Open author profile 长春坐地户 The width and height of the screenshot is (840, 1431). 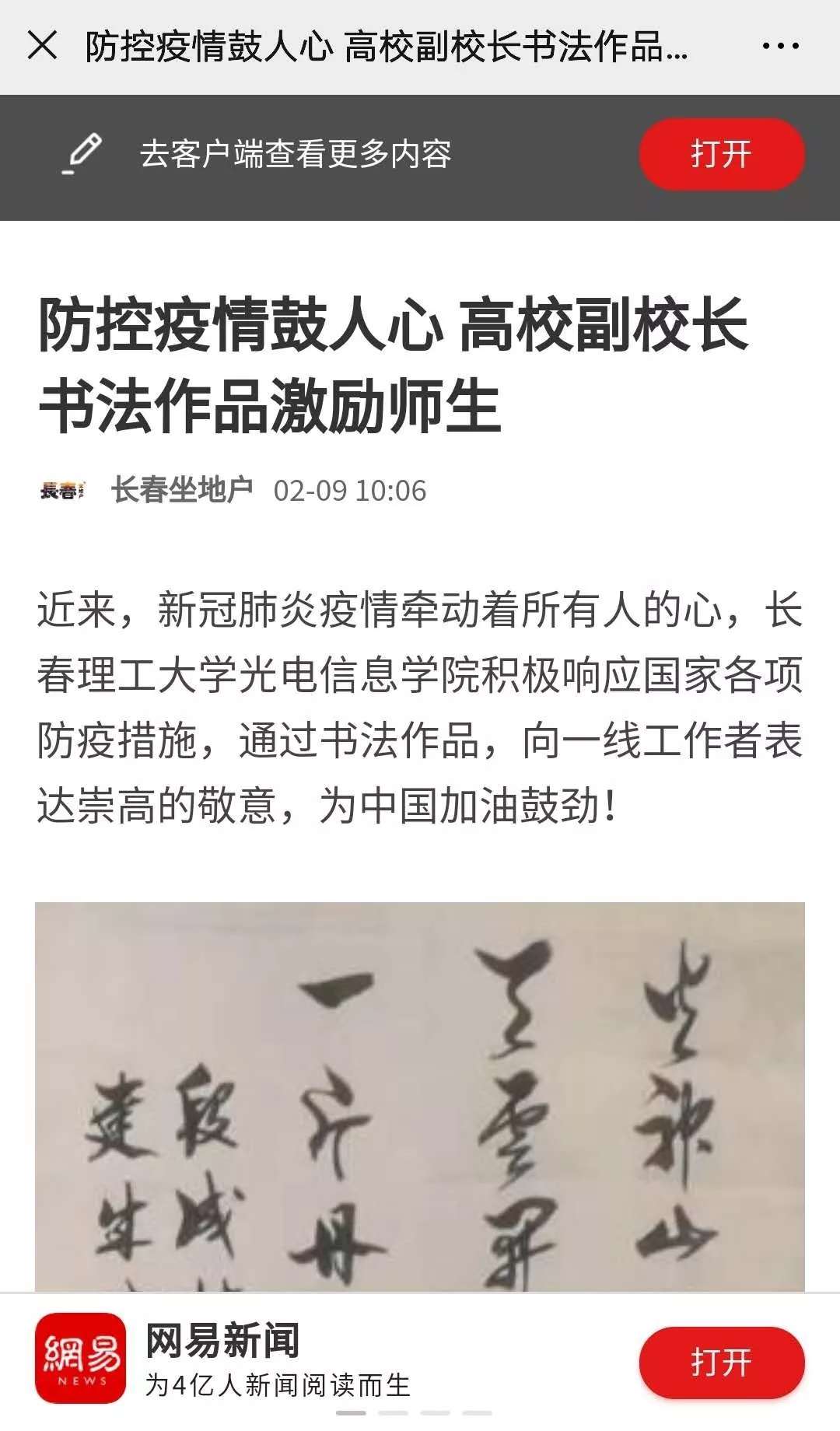pos(181,490)
